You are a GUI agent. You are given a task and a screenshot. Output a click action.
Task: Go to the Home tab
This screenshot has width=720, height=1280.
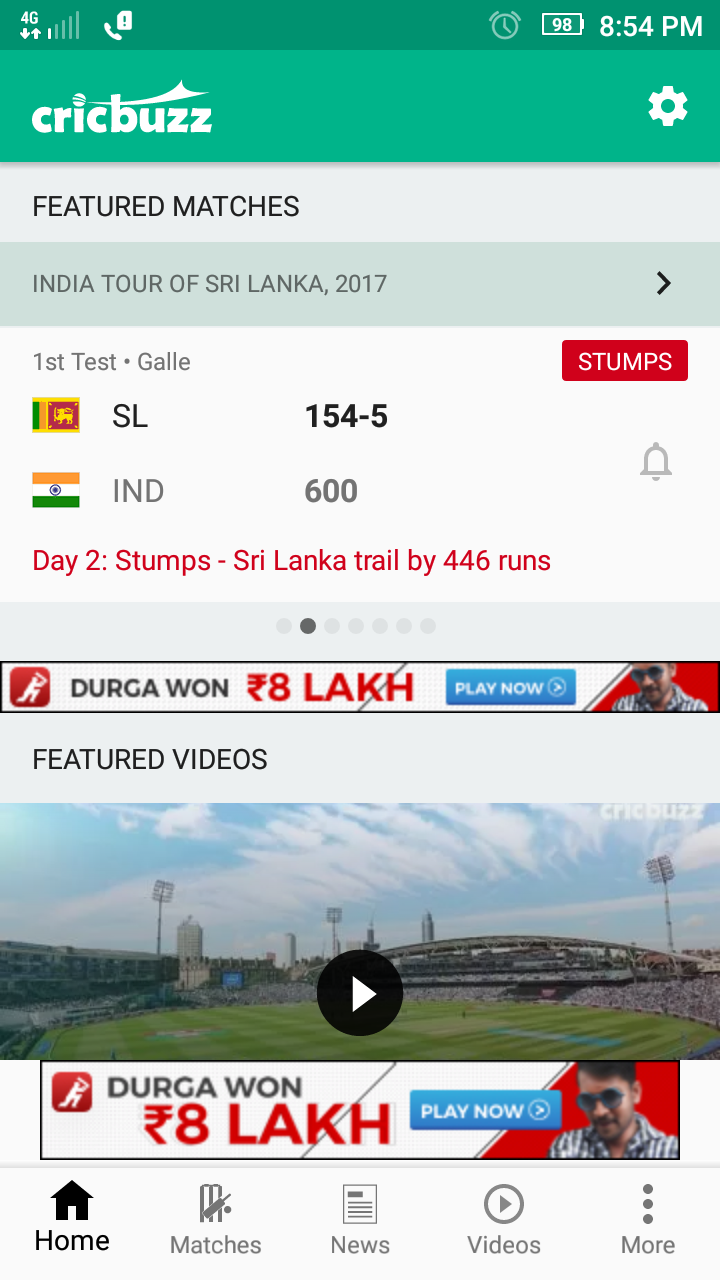pos(72,1216)
